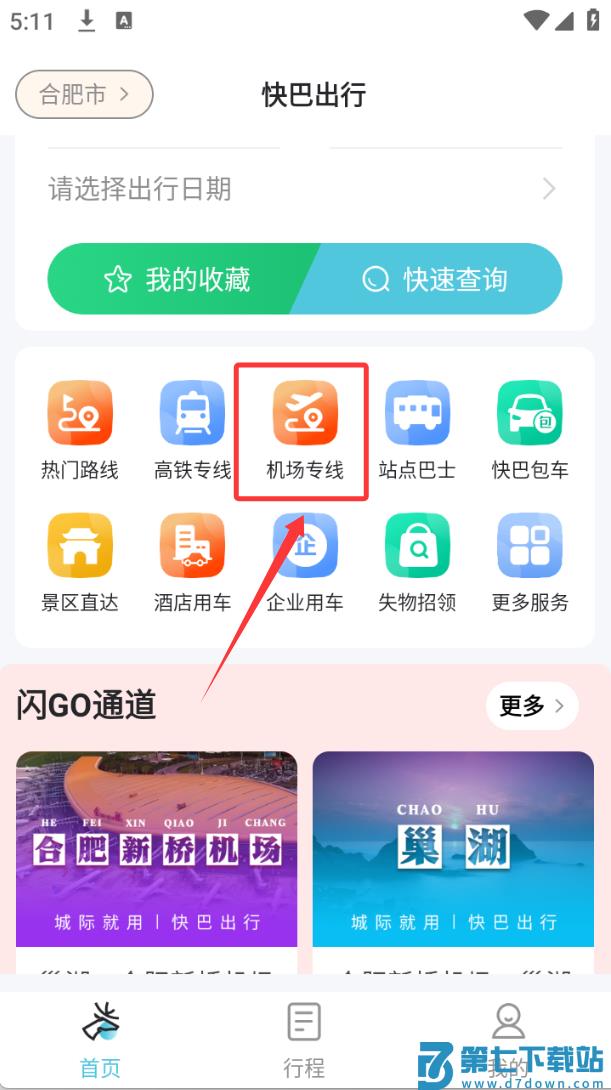Switch to the 我的 tab
The image size is (611, 1090).
coord(508,1040)
